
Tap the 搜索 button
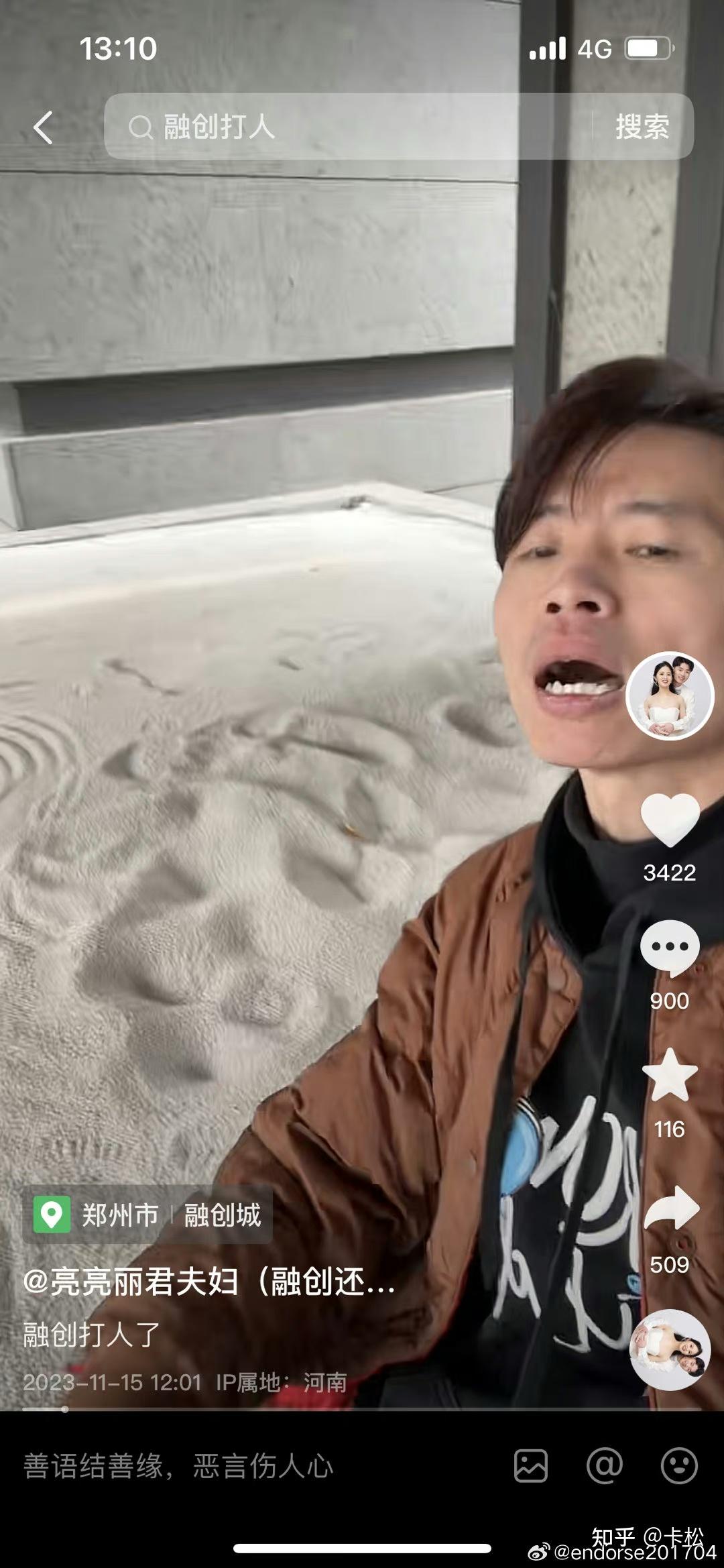tap(642, 127)
